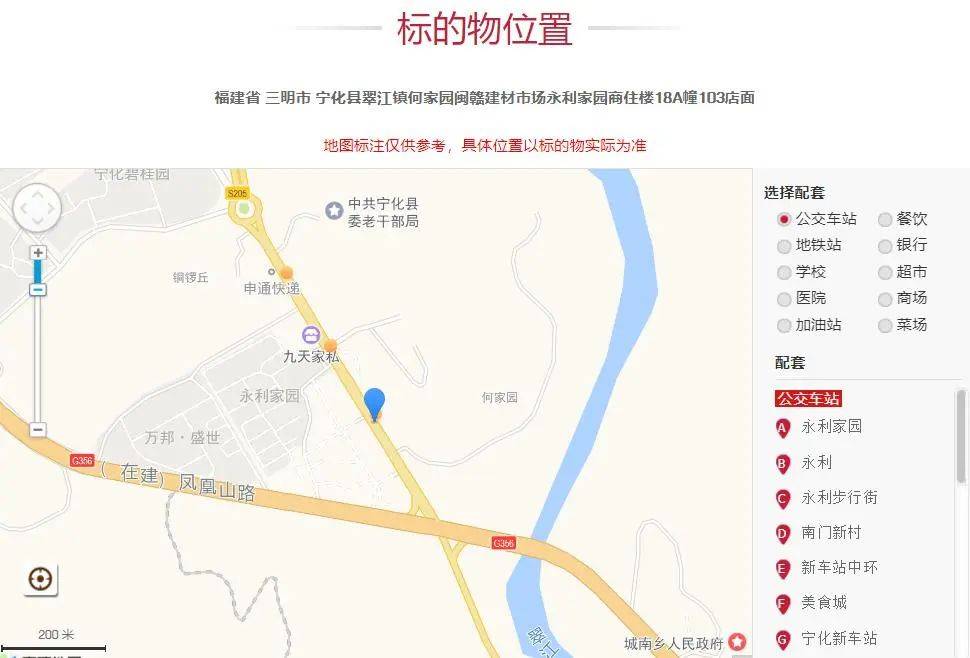Select the 学校 radio option
The image size is (970, 658).
pyautogui.click(x=784, y=272)
